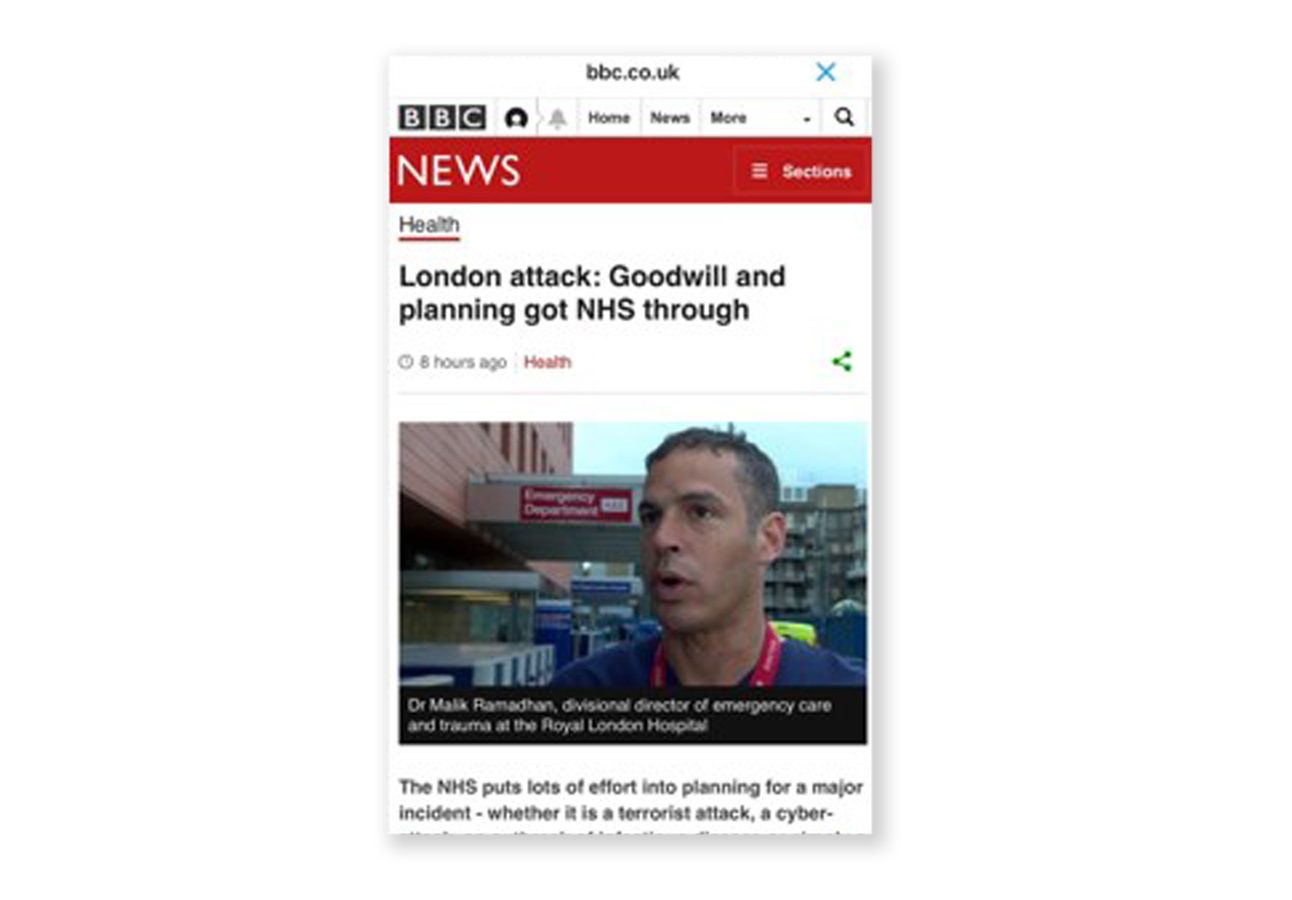Viewport: 1292px width, 900px height.
Task: Open the Sections menu
Action: coord(801,171)
